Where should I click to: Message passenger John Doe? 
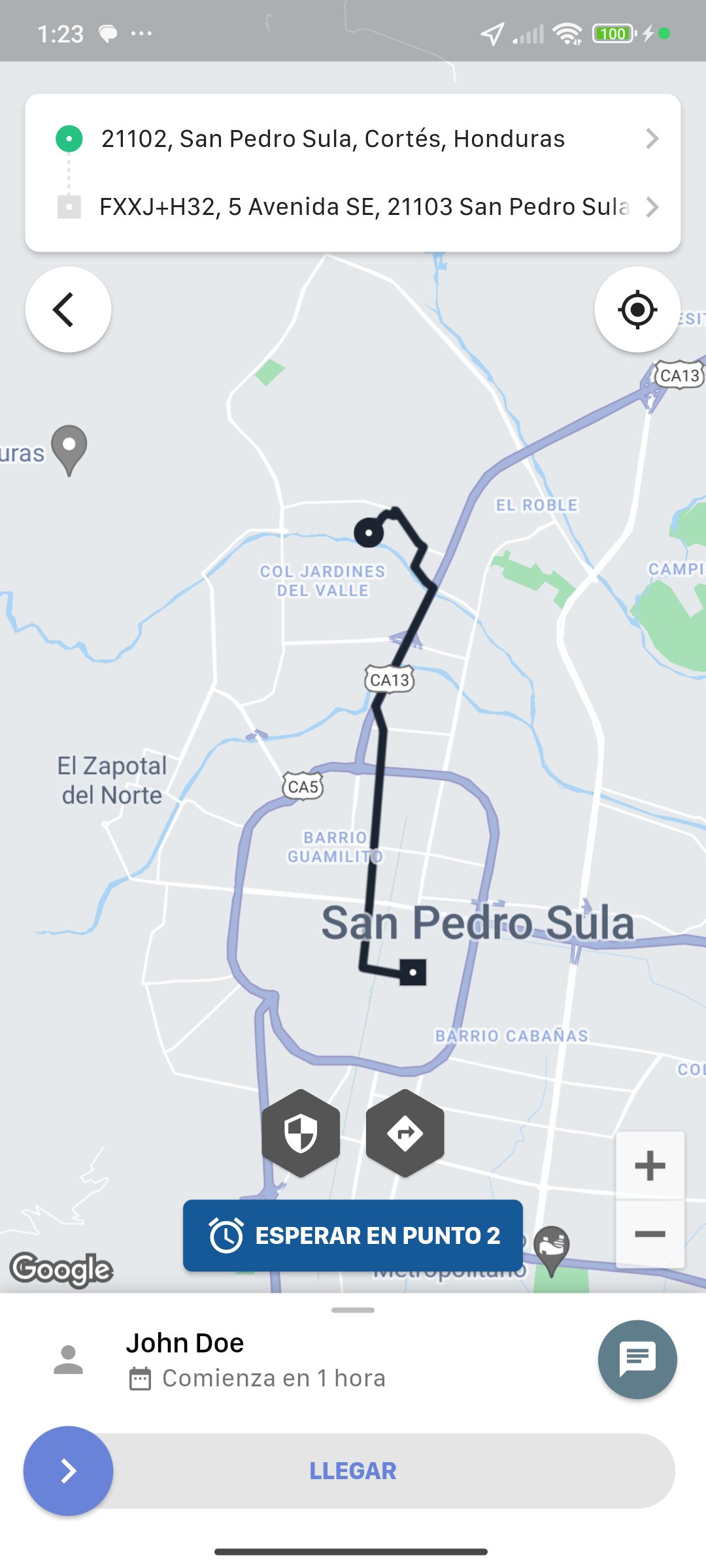(x=637, y=1359)
